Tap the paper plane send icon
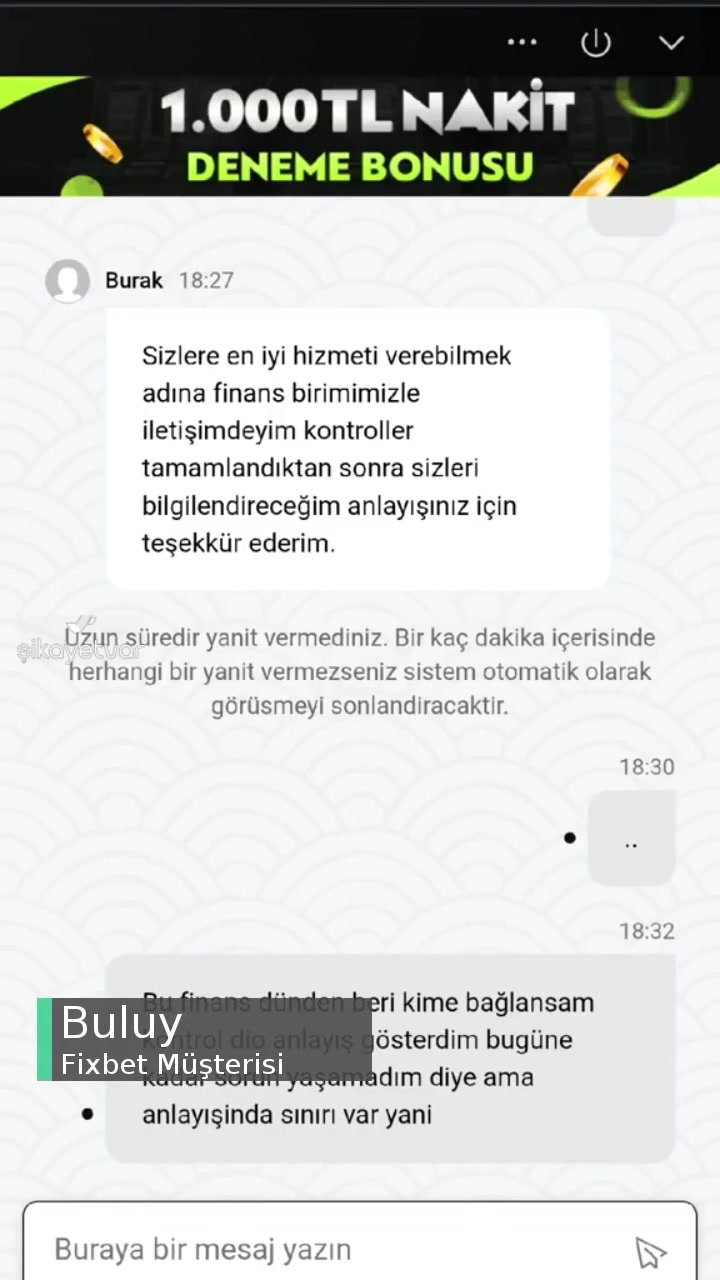 [650, 1250]
